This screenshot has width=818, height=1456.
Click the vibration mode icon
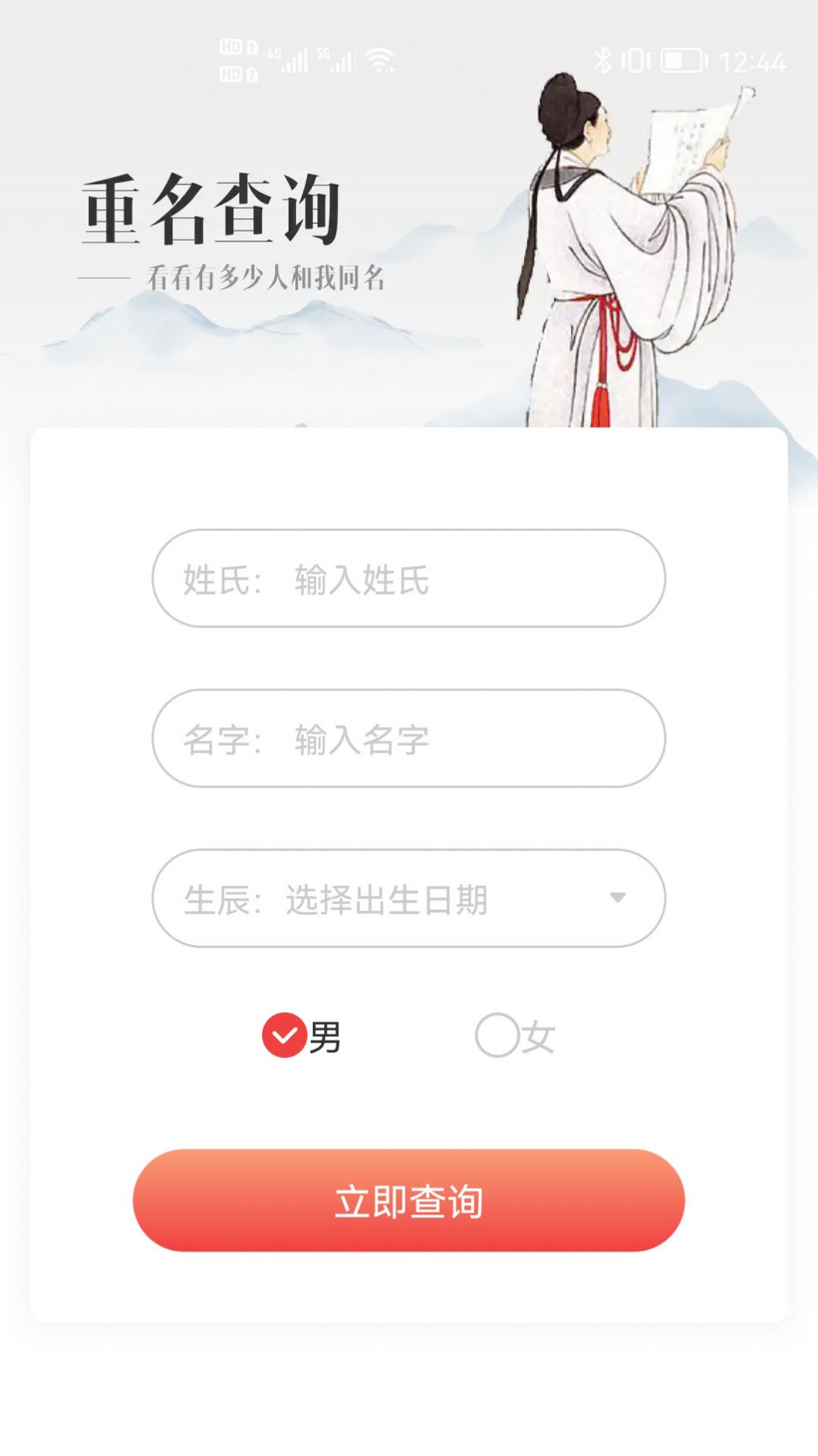tap(635, 59)
